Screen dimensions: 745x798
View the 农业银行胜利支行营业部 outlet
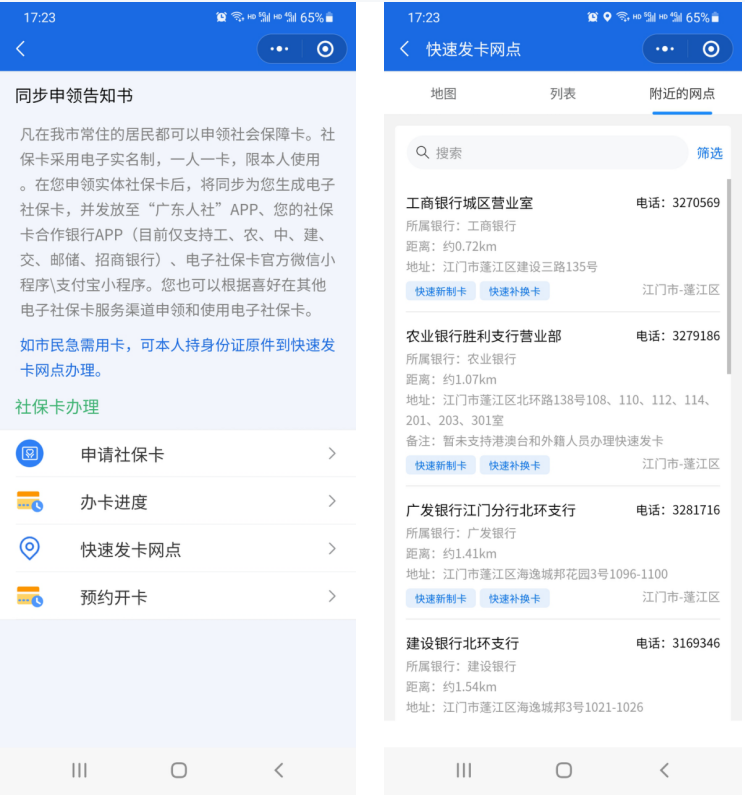(562, 399)
